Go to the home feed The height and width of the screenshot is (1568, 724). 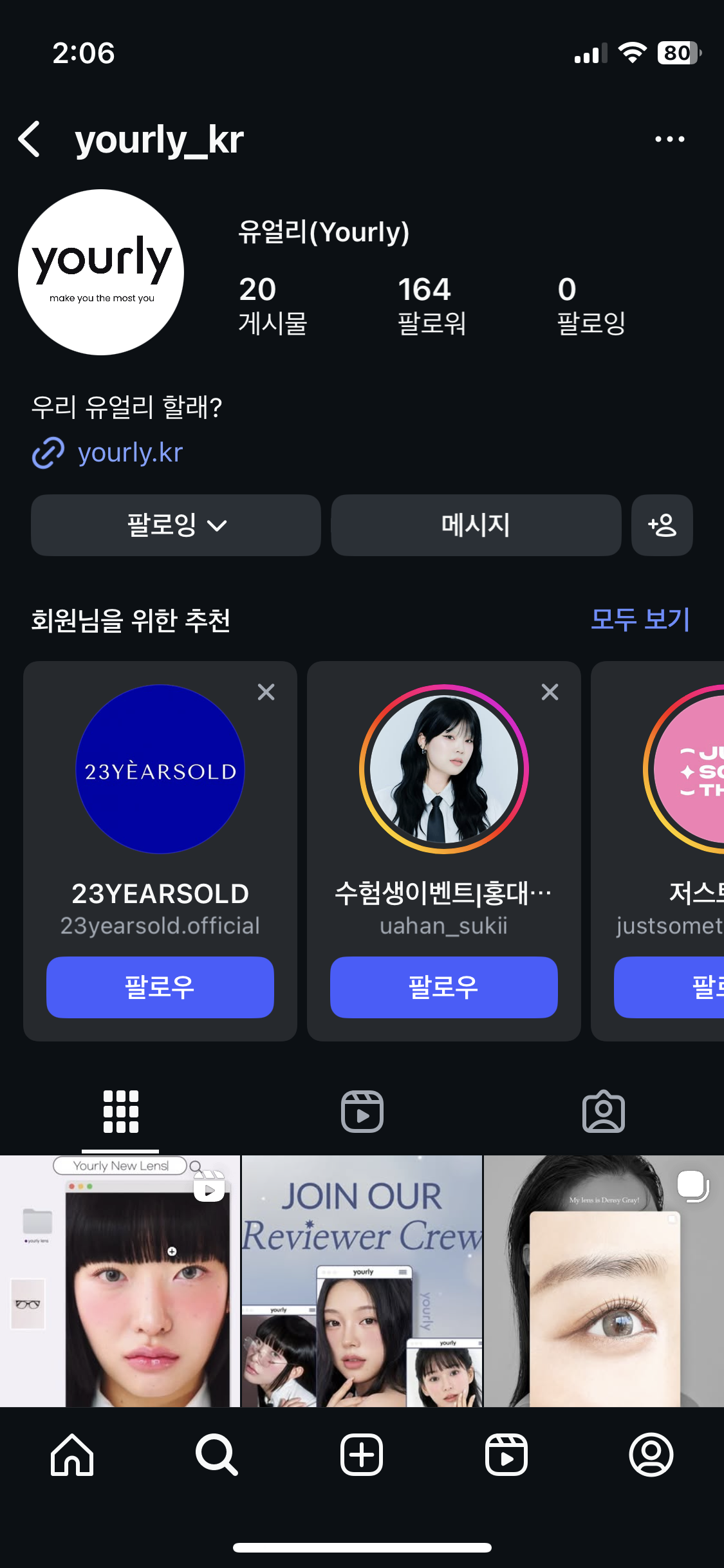(72, 1455)
